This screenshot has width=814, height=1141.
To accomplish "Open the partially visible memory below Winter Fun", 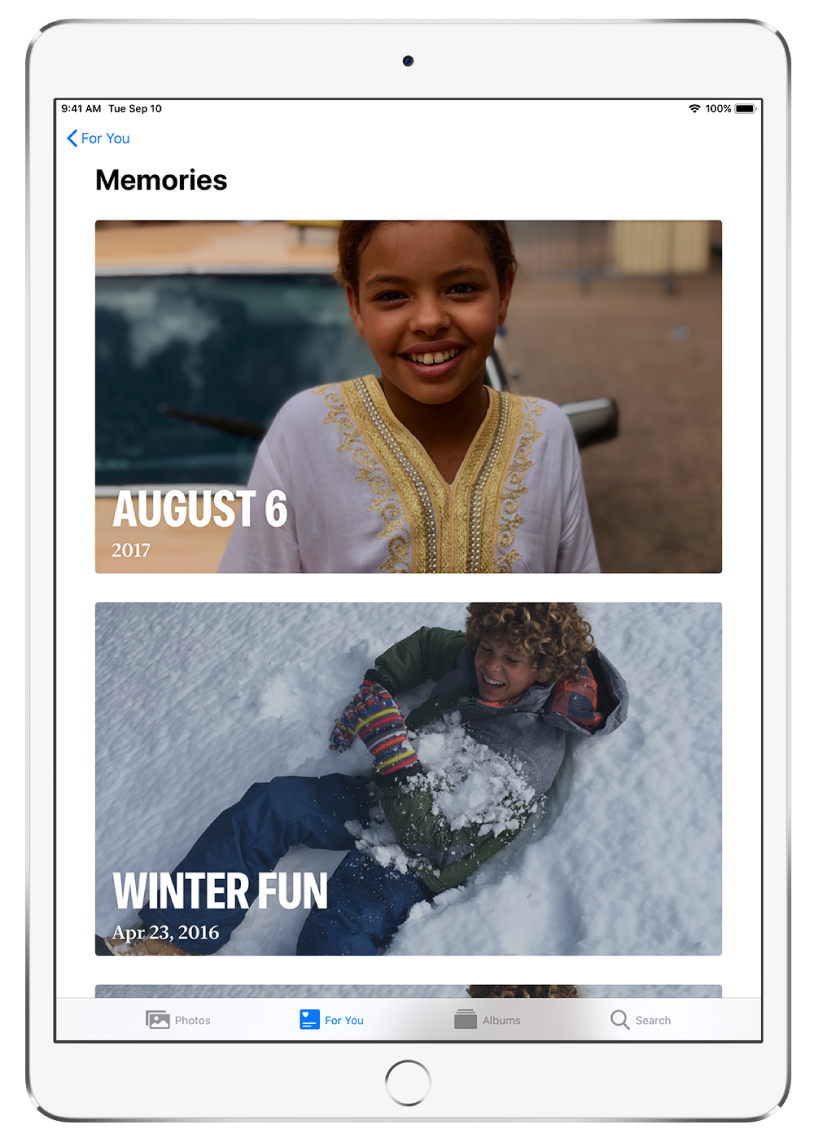I will pyautogui.click(x=408, y=991).
